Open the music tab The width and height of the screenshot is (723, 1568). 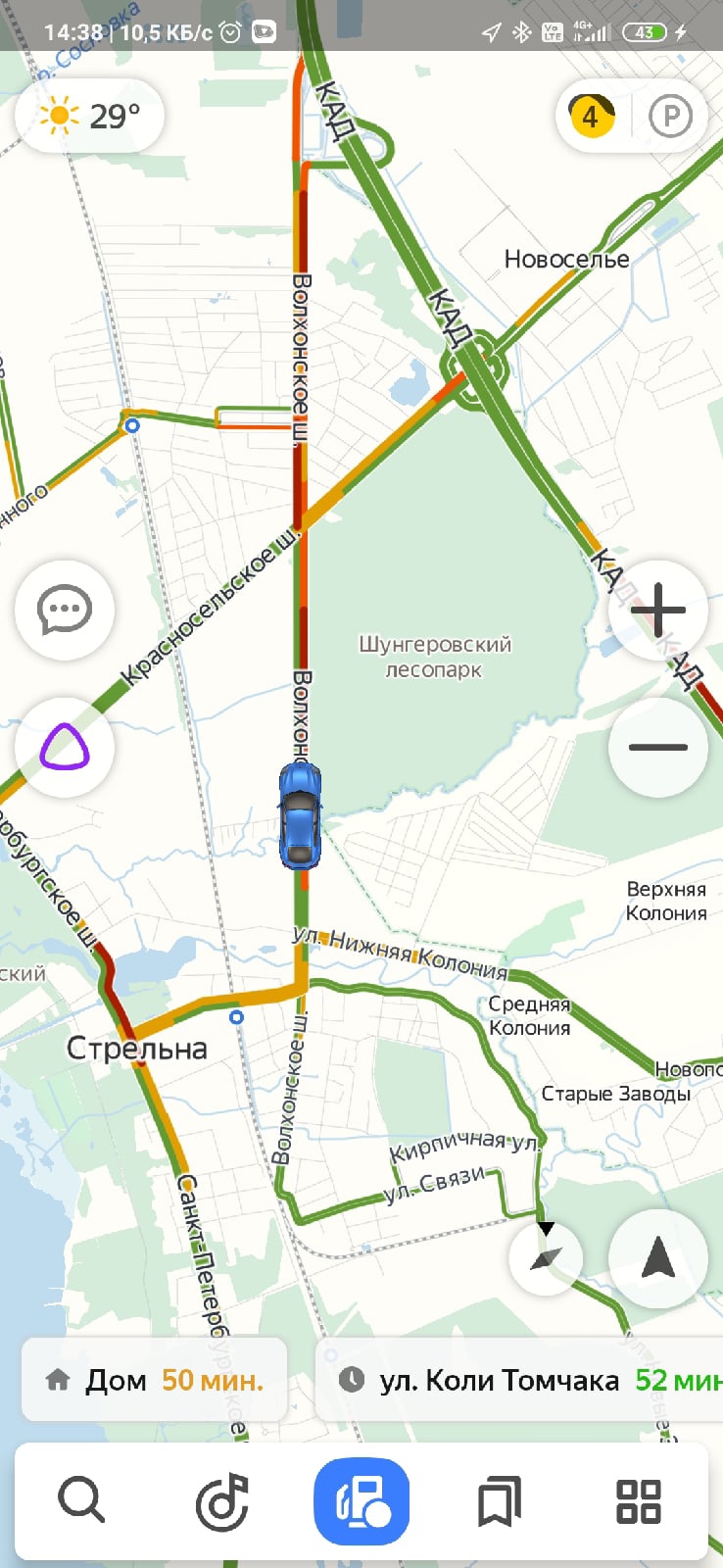221,1500
